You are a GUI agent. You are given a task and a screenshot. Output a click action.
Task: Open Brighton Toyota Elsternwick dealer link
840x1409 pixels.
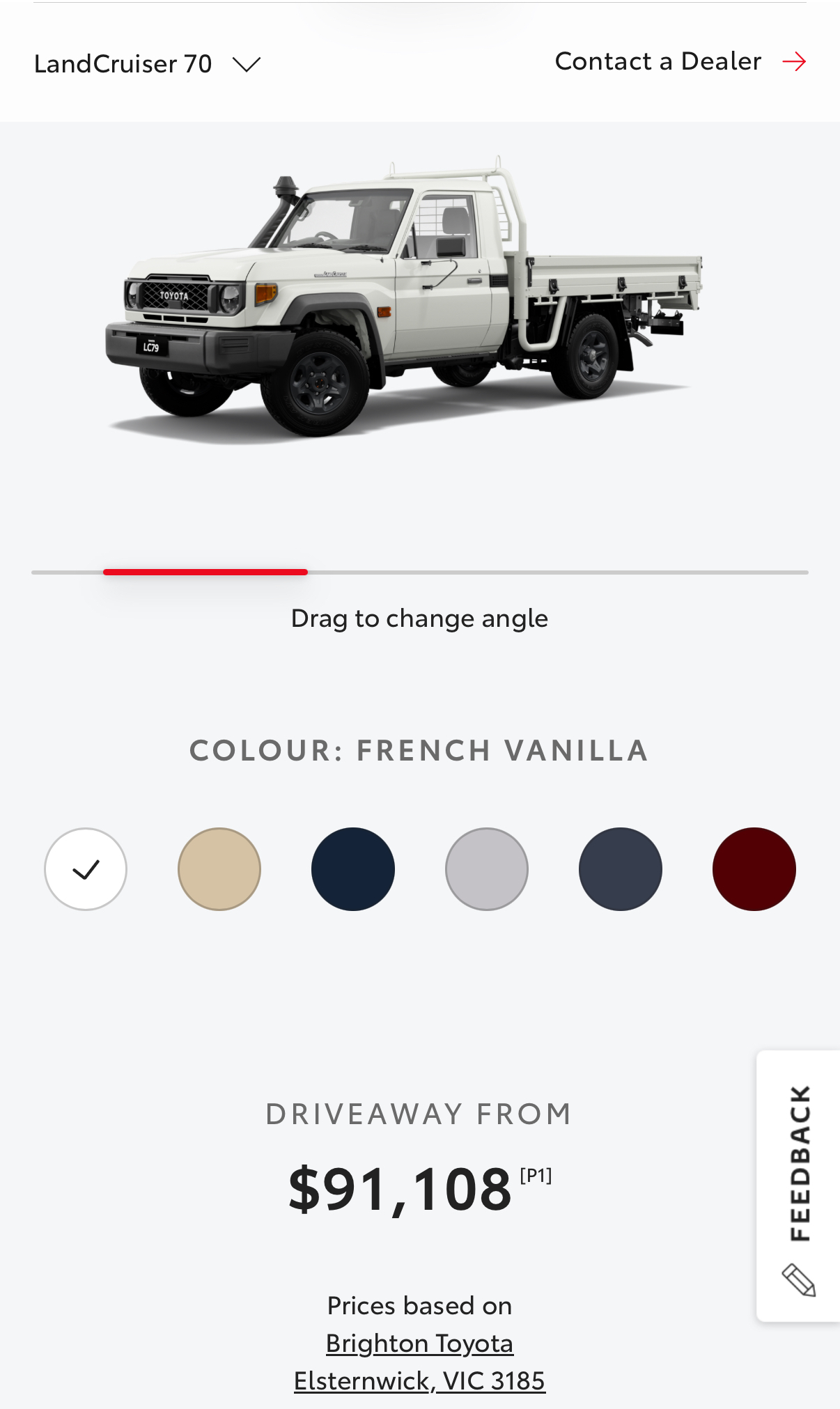[419, 1362]
